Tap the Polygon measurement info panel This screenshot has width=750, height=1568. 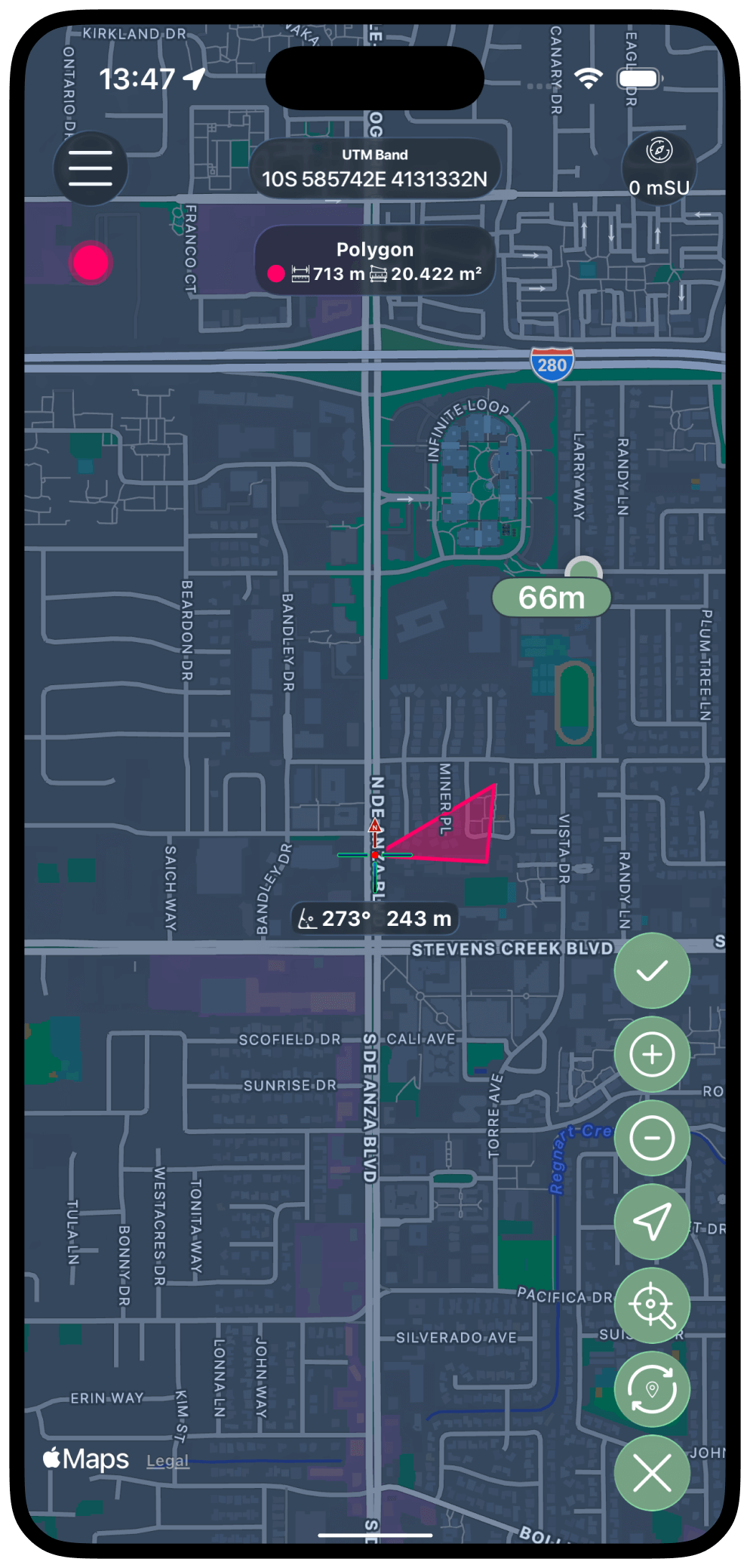pyautogui.click(x=375, y=261)
